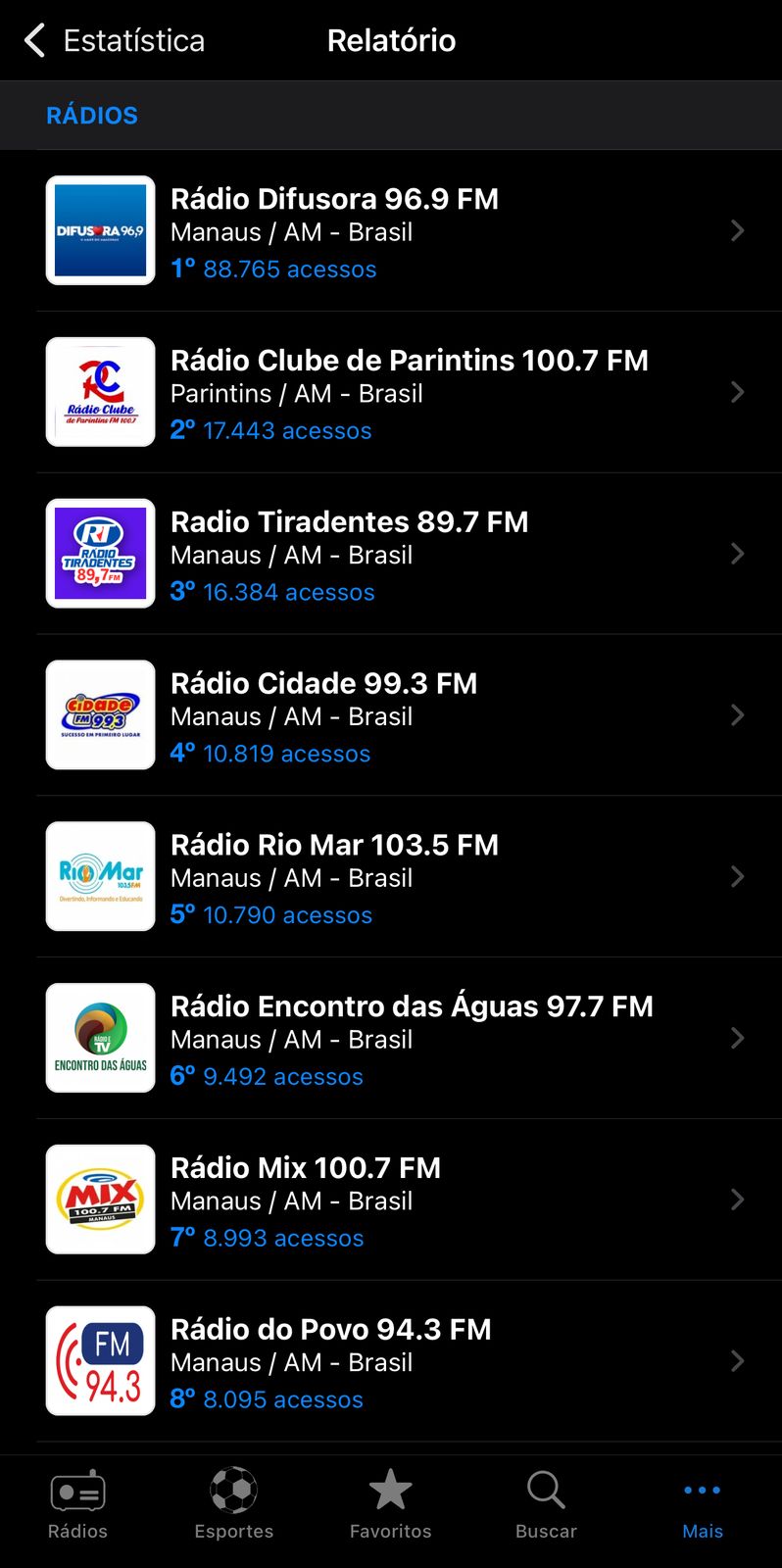The width and height of the screenshot is (782, 1568).
Task: Select Radio Tiradentes 89.7 FM
Action: (x=391, y=554)
